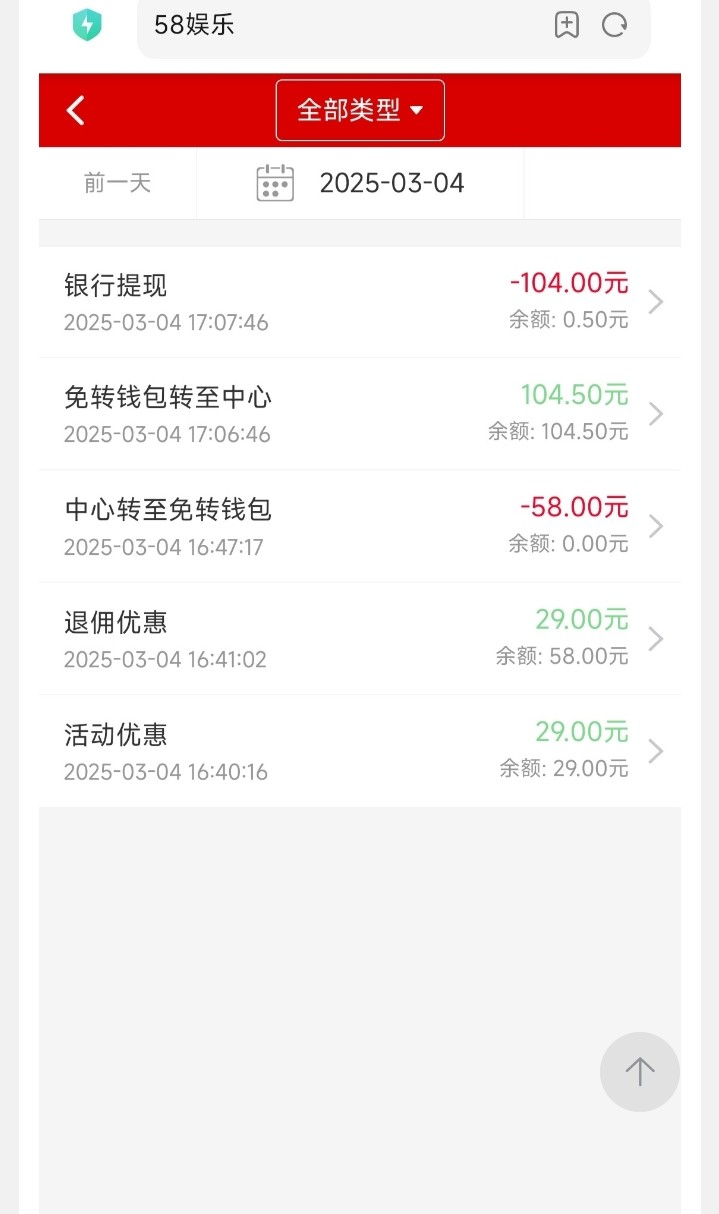
Task: View the 退佣优惠 transaction
Action: tap(359, 639)
